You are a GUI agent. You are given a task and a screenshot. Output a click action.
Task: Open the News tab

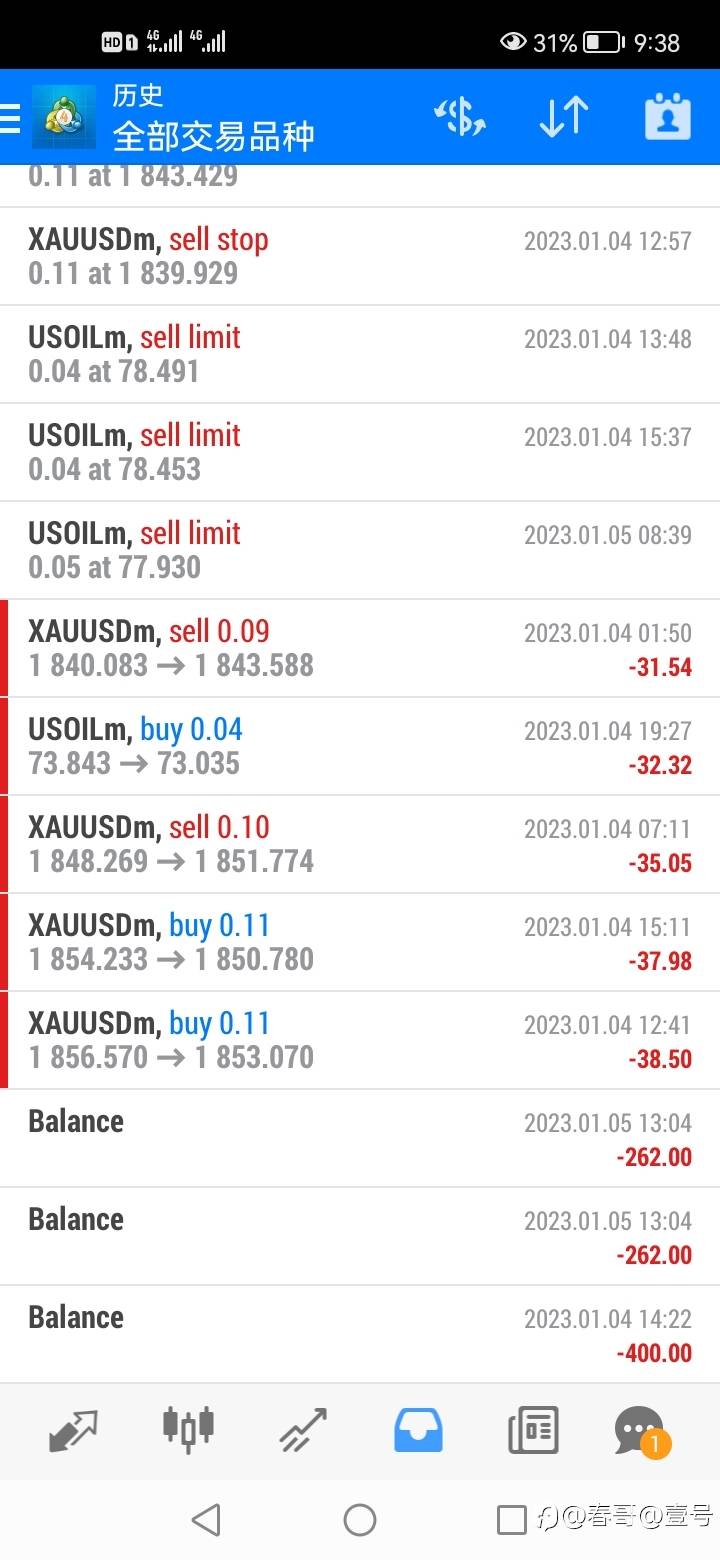click(533, 1430)
